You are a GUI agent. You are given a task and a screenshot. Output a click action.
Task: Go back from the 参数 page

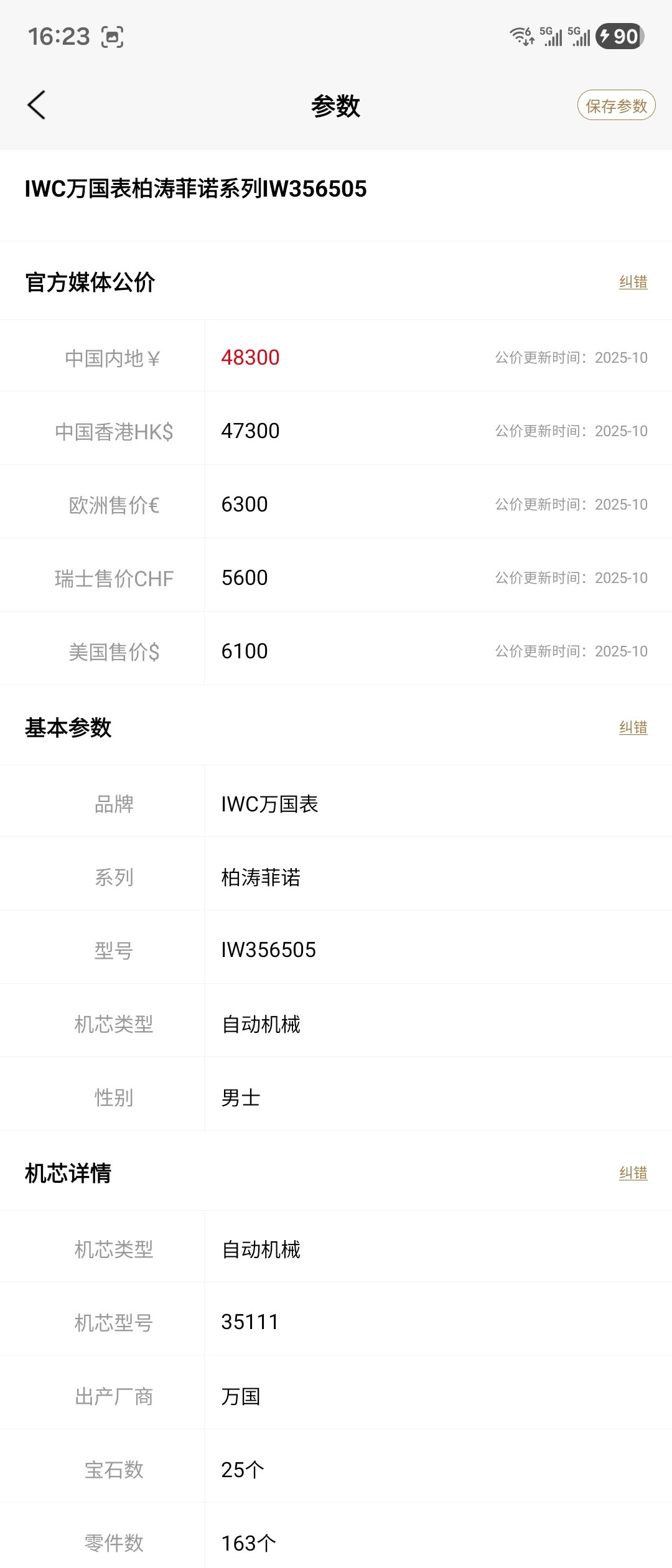pyautogui.click(x=37, y=105)
